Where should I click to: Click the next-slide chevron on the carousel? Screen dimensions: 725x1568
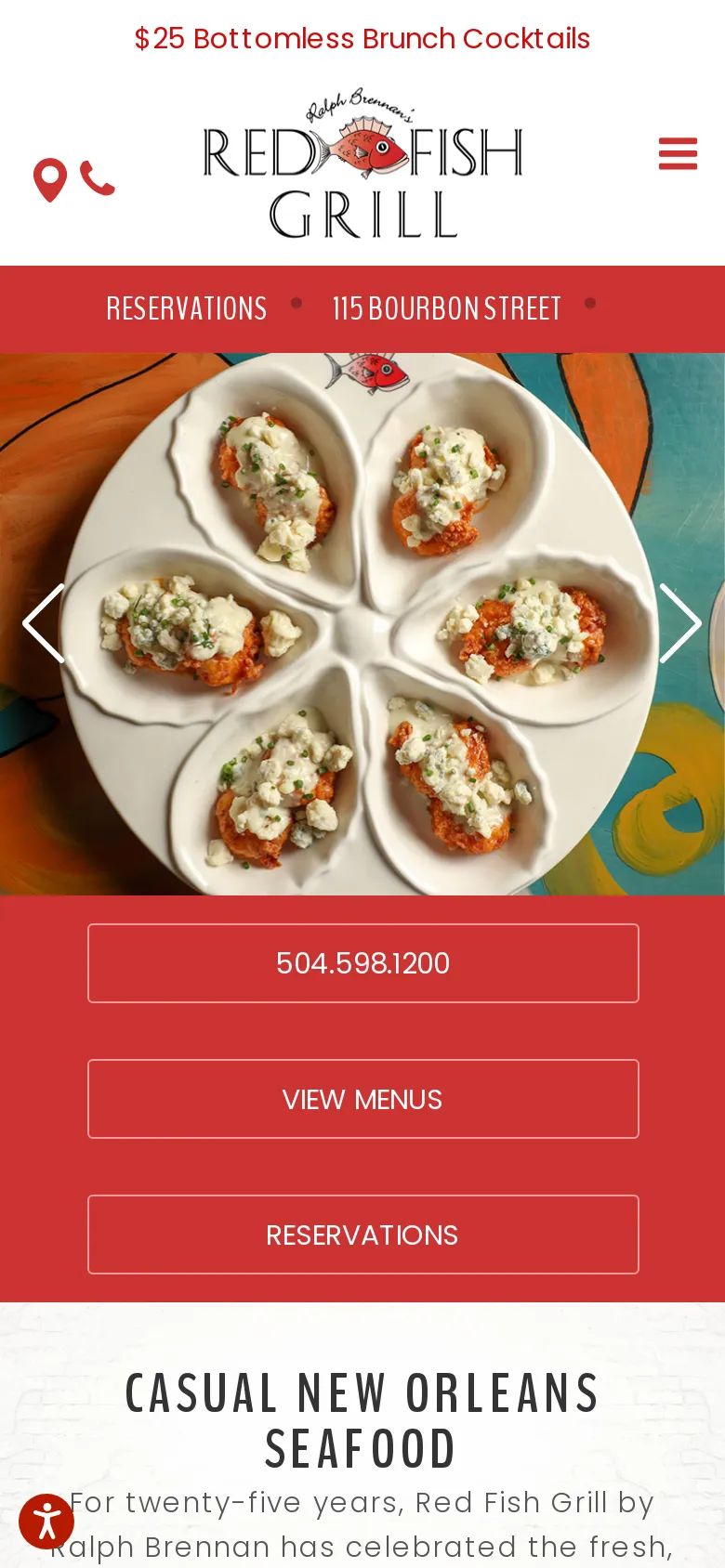[682, 623]
